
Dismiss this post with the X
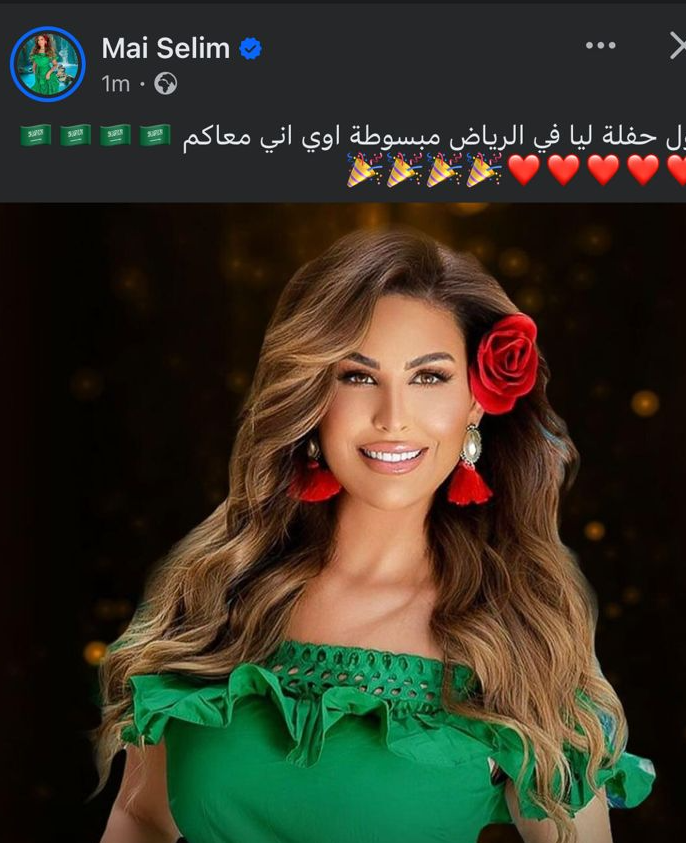[676, 46]
